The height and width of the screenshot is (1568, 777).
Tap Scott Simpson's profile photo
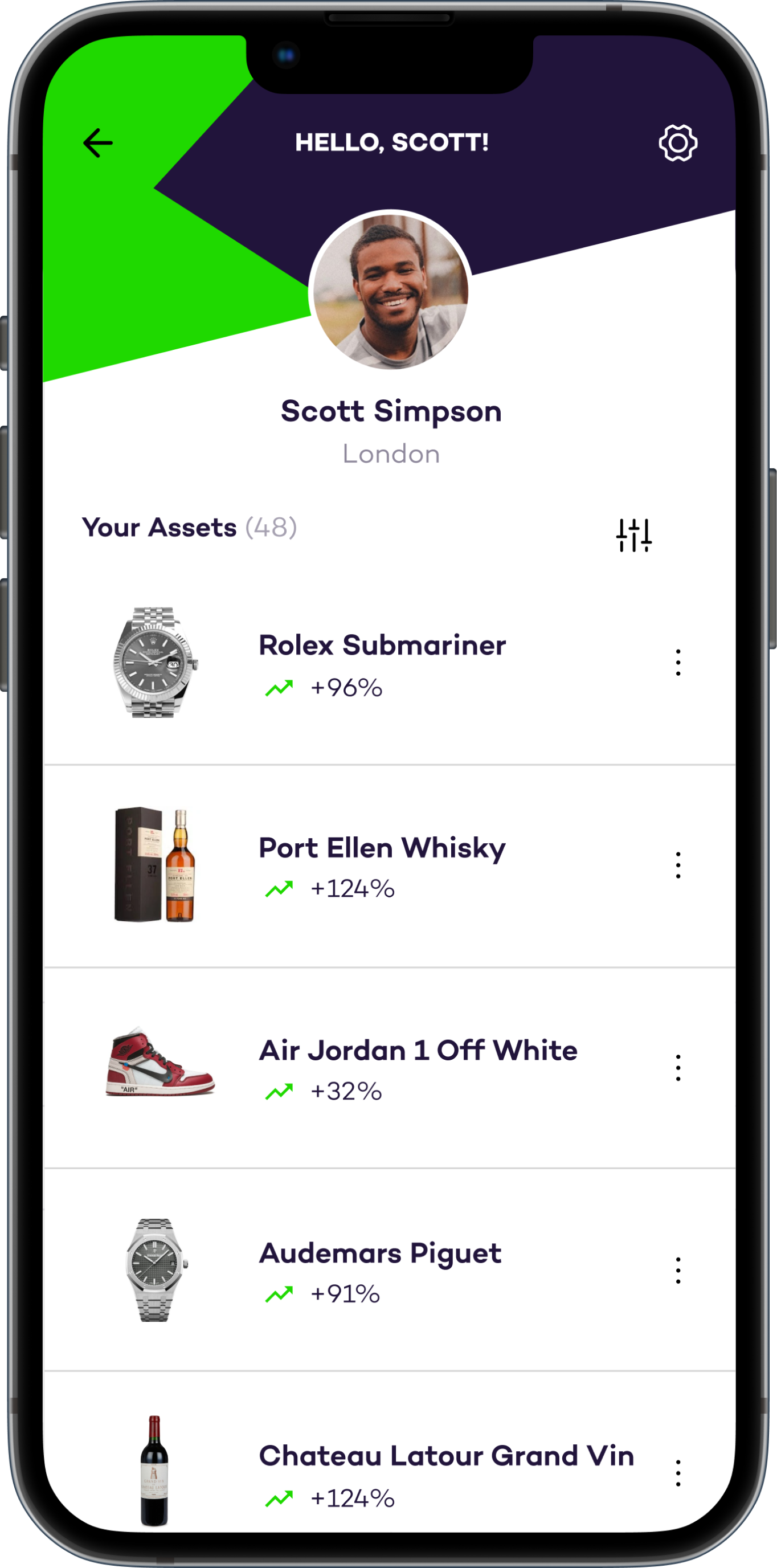390,291
